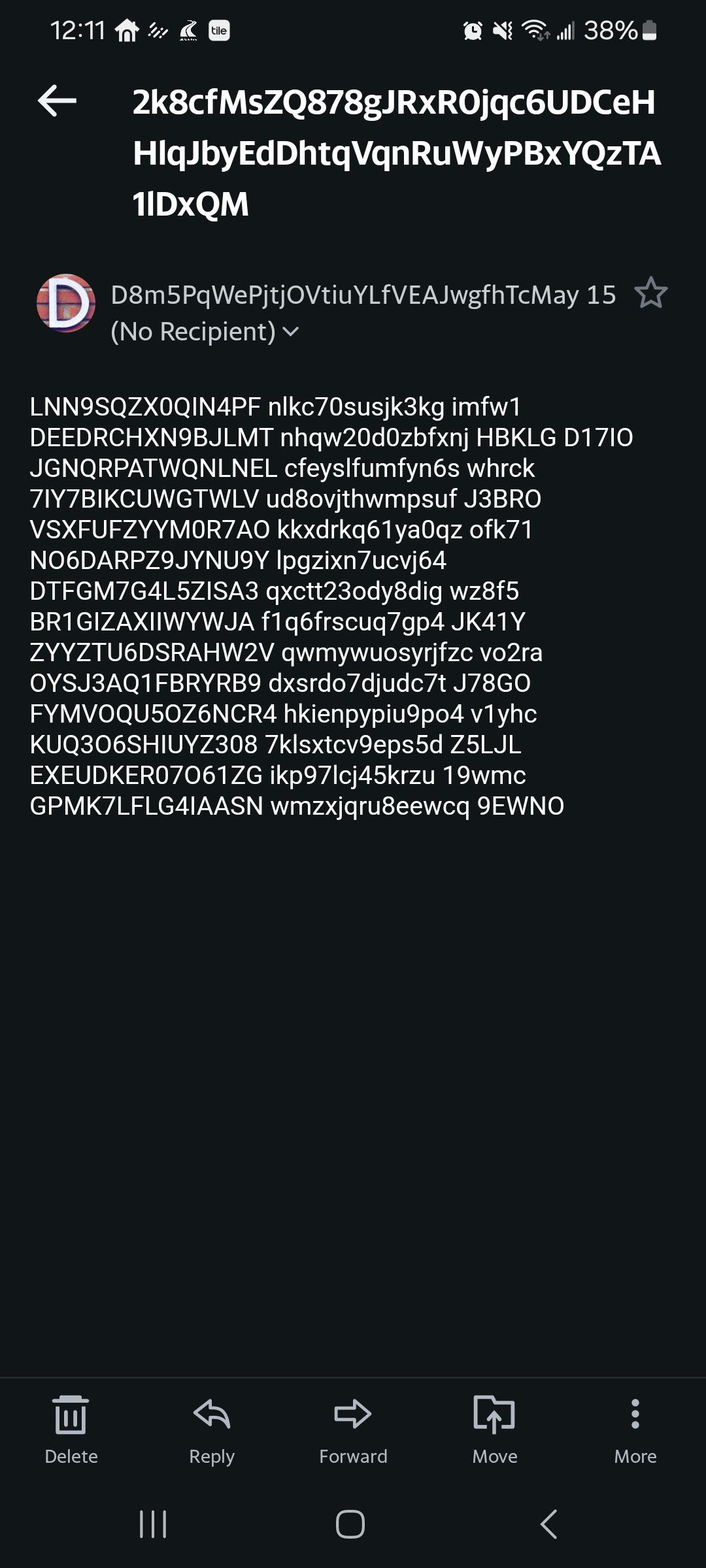Expand the (No Recipient) details chevron
This screenshot has width=706, height=1568.
click(290, 332)
